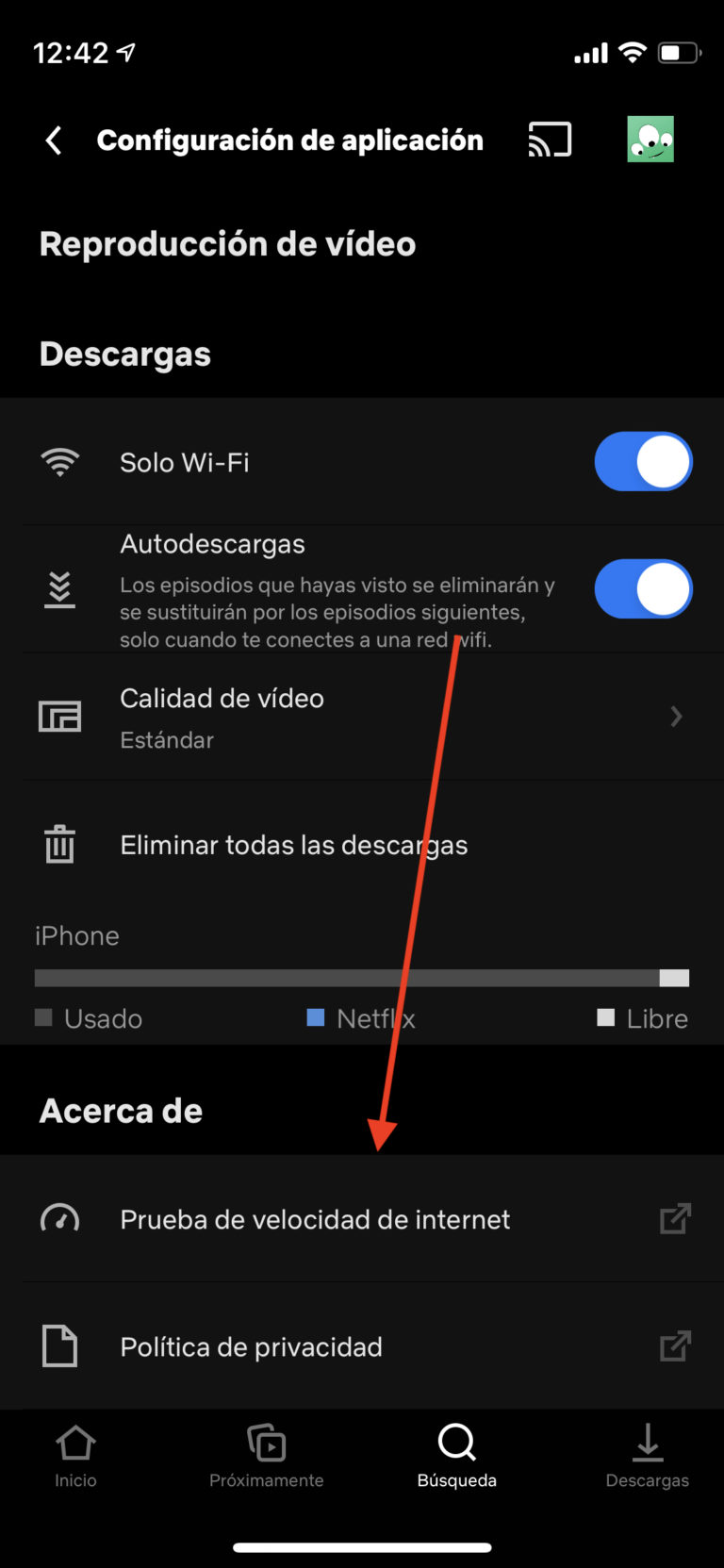The image size is (724, 1568).
Task: Click the Wi-Fi icon beside Solo Wi-Fi
Action: [x=59, y=462]
